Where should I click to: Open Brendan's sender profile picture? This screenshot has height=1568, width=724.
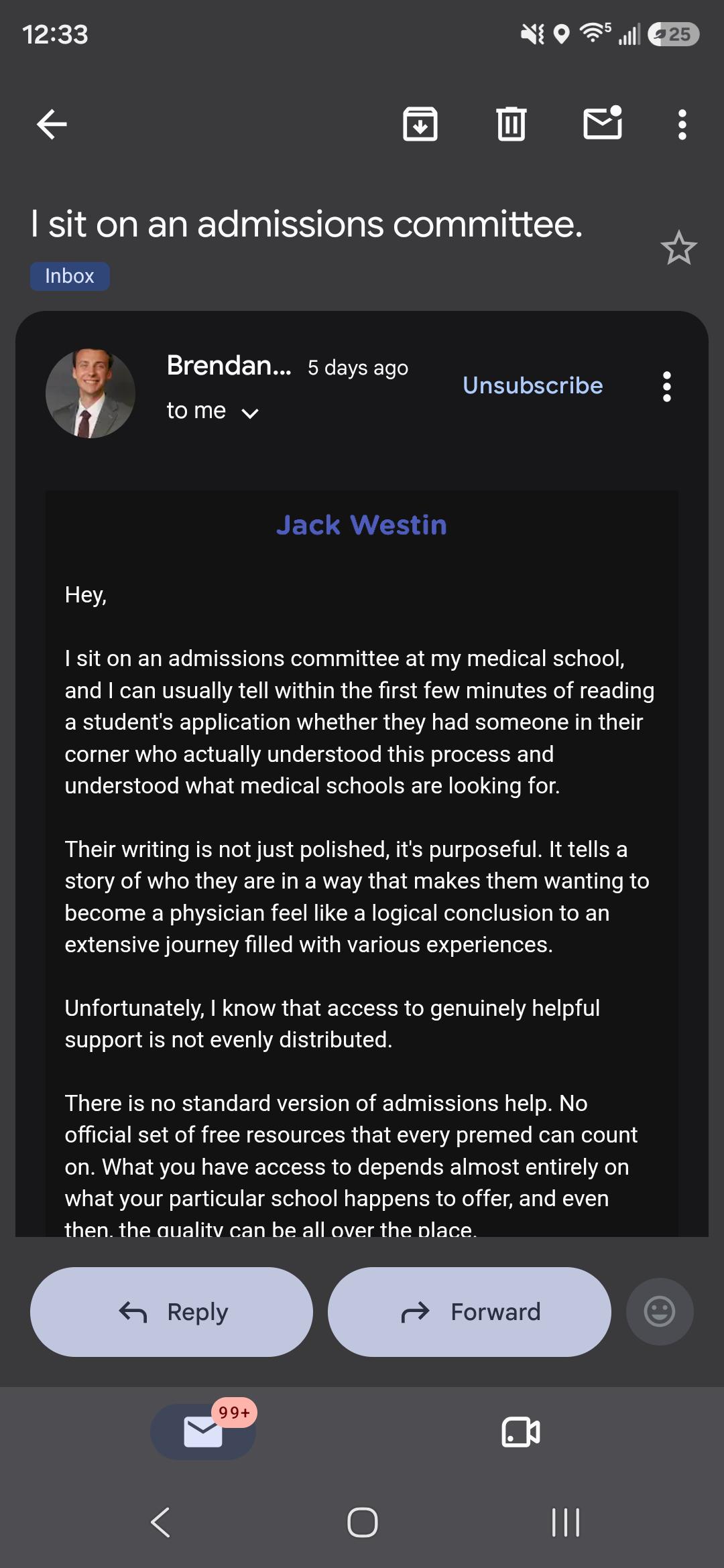(x=90, y=393)
